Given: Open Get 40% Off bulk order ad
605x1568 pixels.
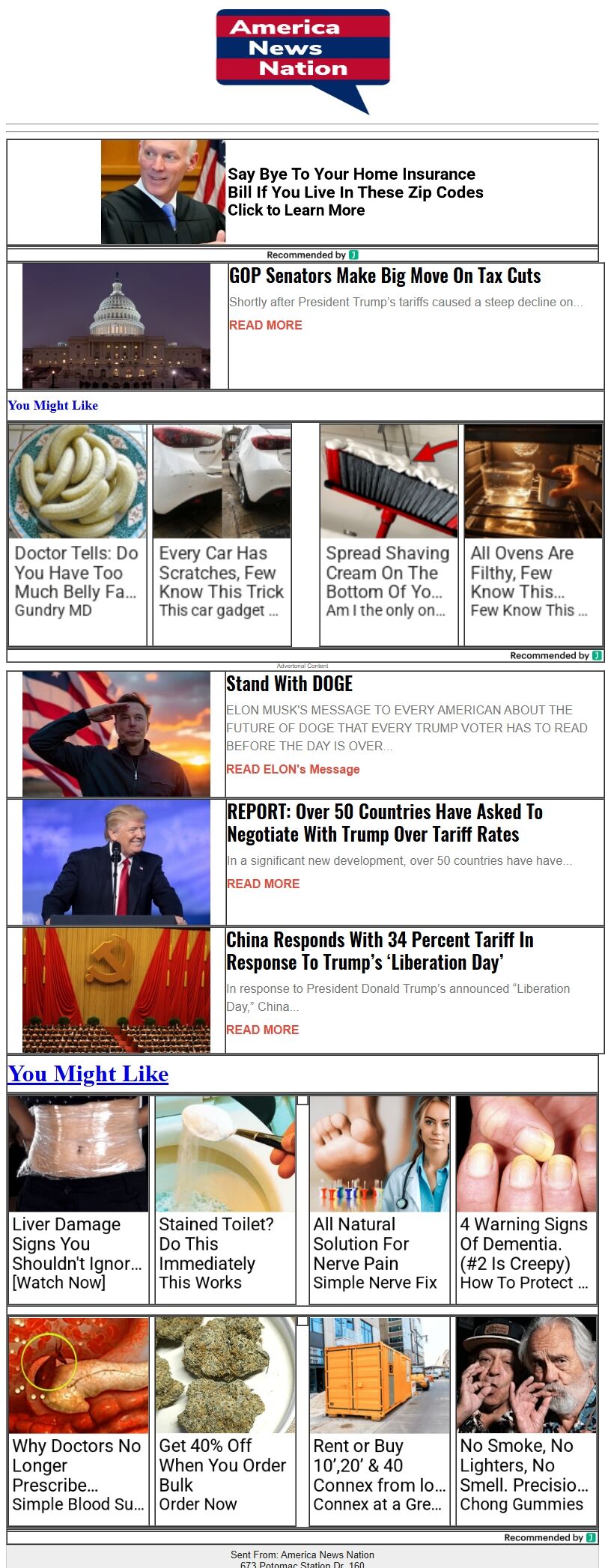Looking at the screenshot, I should coord(225,1420).
